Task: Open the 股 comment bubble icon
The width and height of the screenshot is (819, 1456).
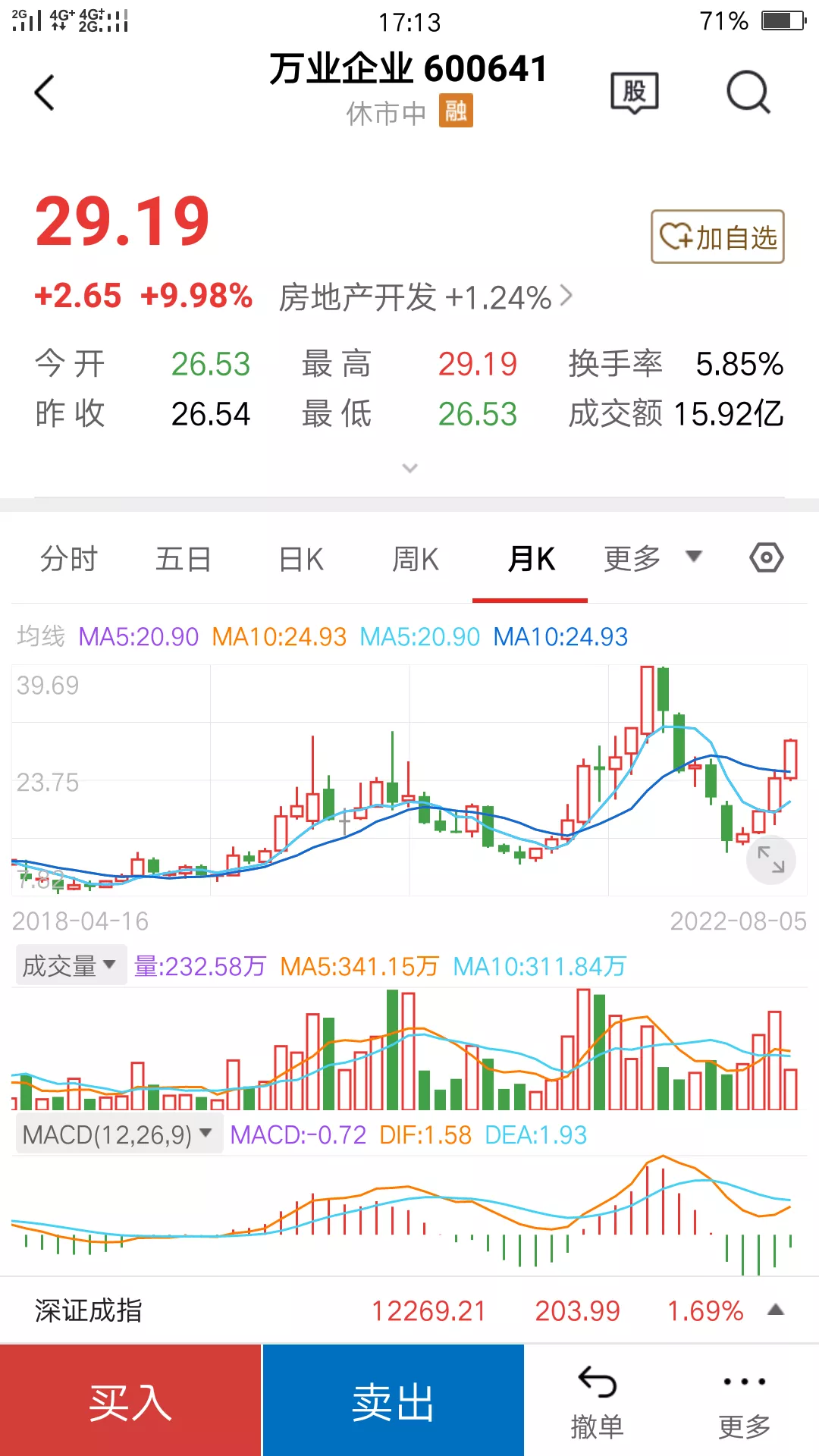Action: 635,93
